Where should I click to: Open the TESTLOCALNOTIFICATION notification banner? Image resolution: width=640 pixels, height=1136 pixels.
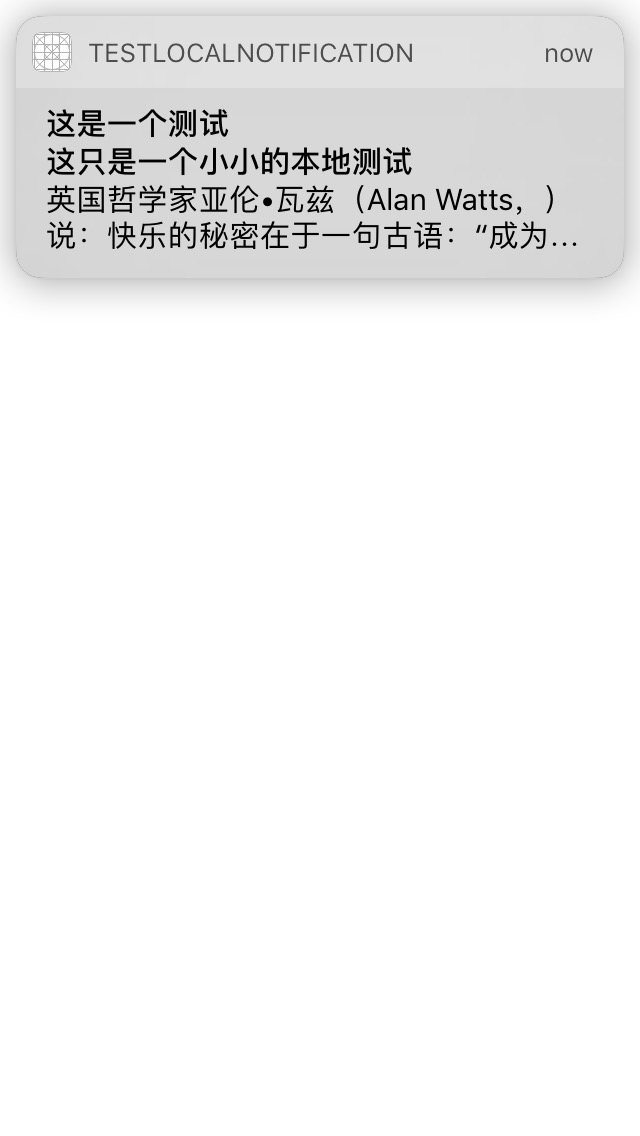(320, 147)
